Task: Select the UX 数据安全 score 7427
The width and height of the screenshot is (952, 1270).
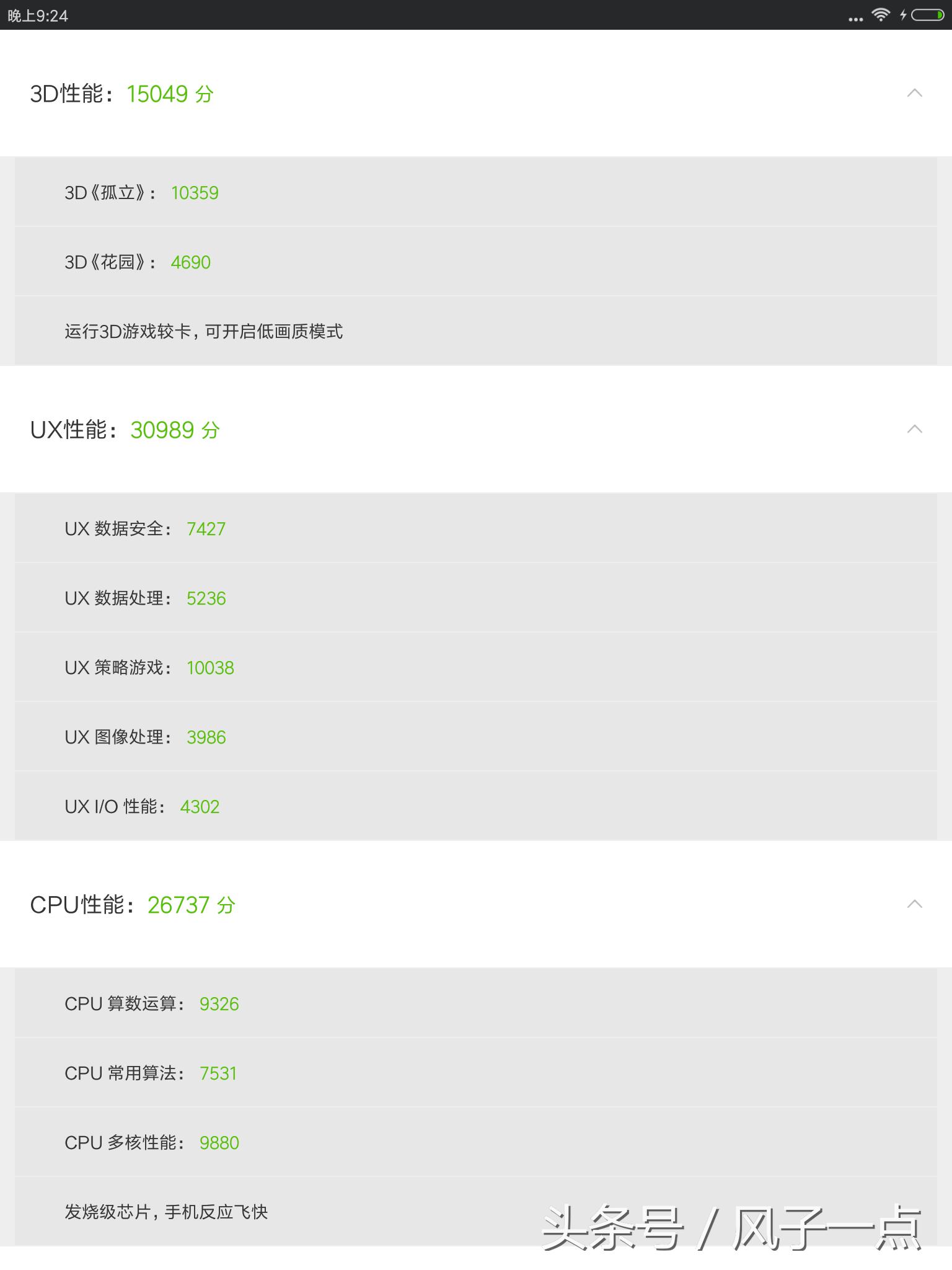Action: click(x=206, y=530)
